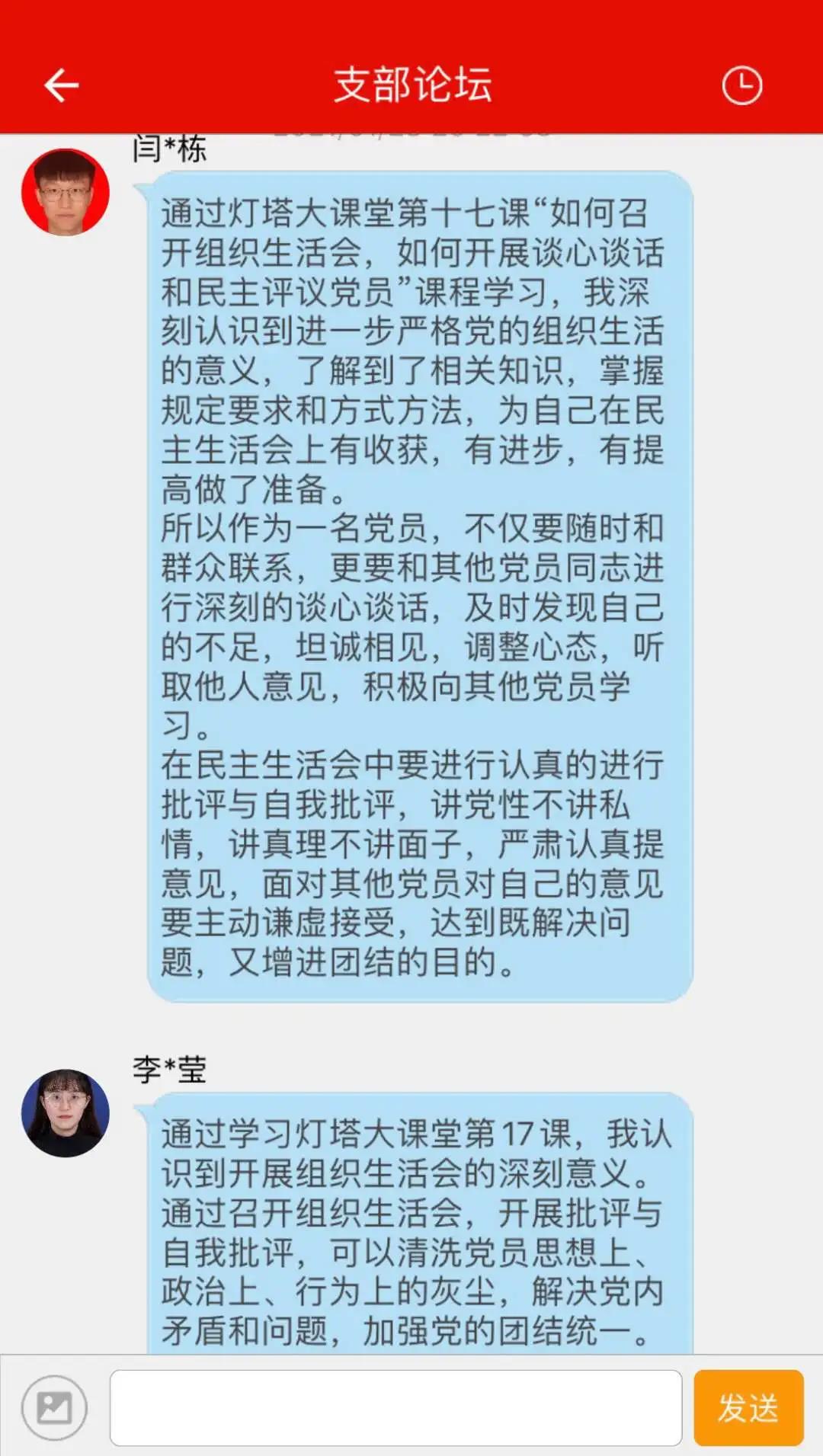Open 李*莹's avatar
This screenshot has width=823, height=1456.
coord(66,1113)
